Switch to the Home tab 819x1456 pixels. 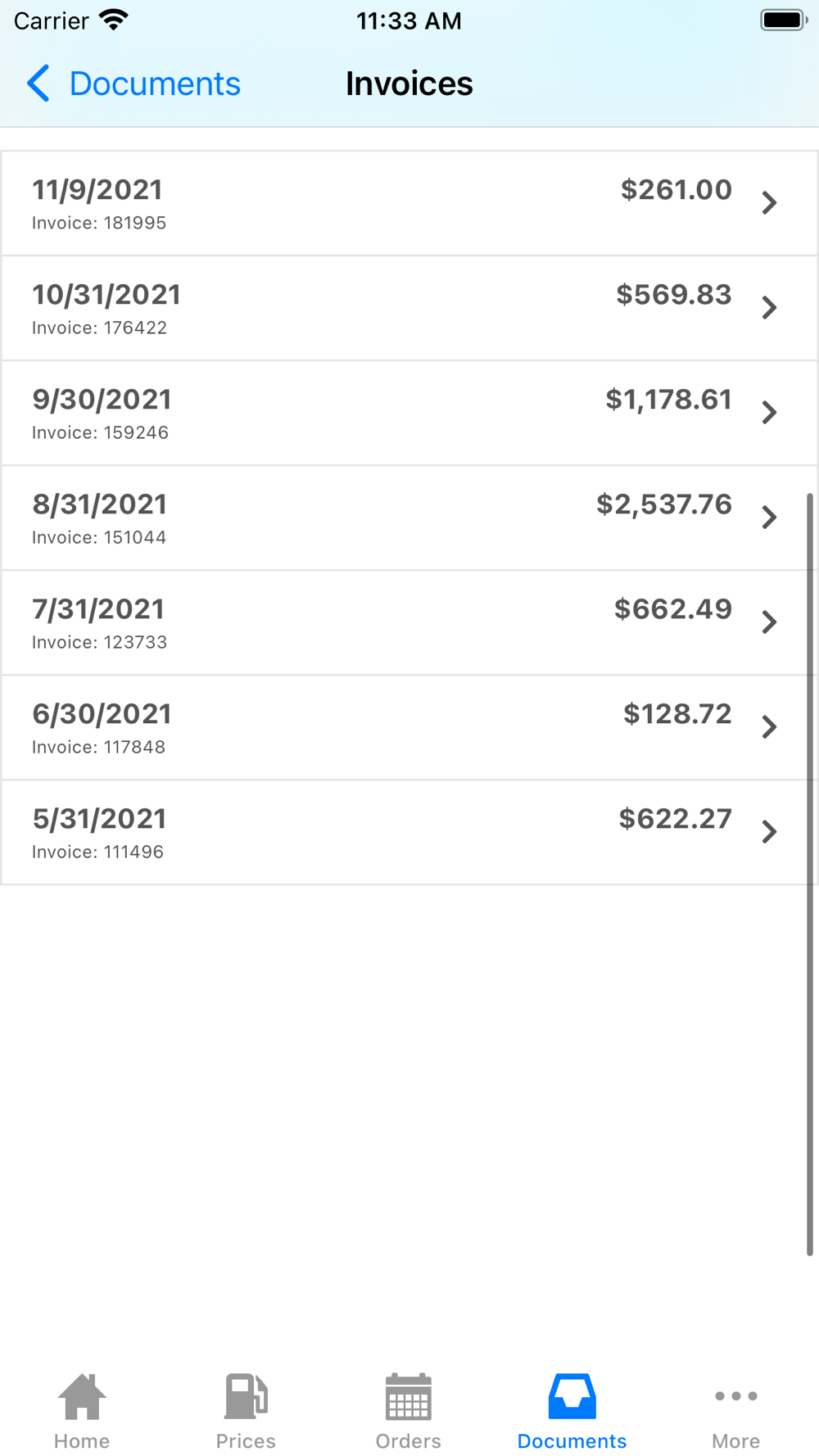tap(82, 1412)
